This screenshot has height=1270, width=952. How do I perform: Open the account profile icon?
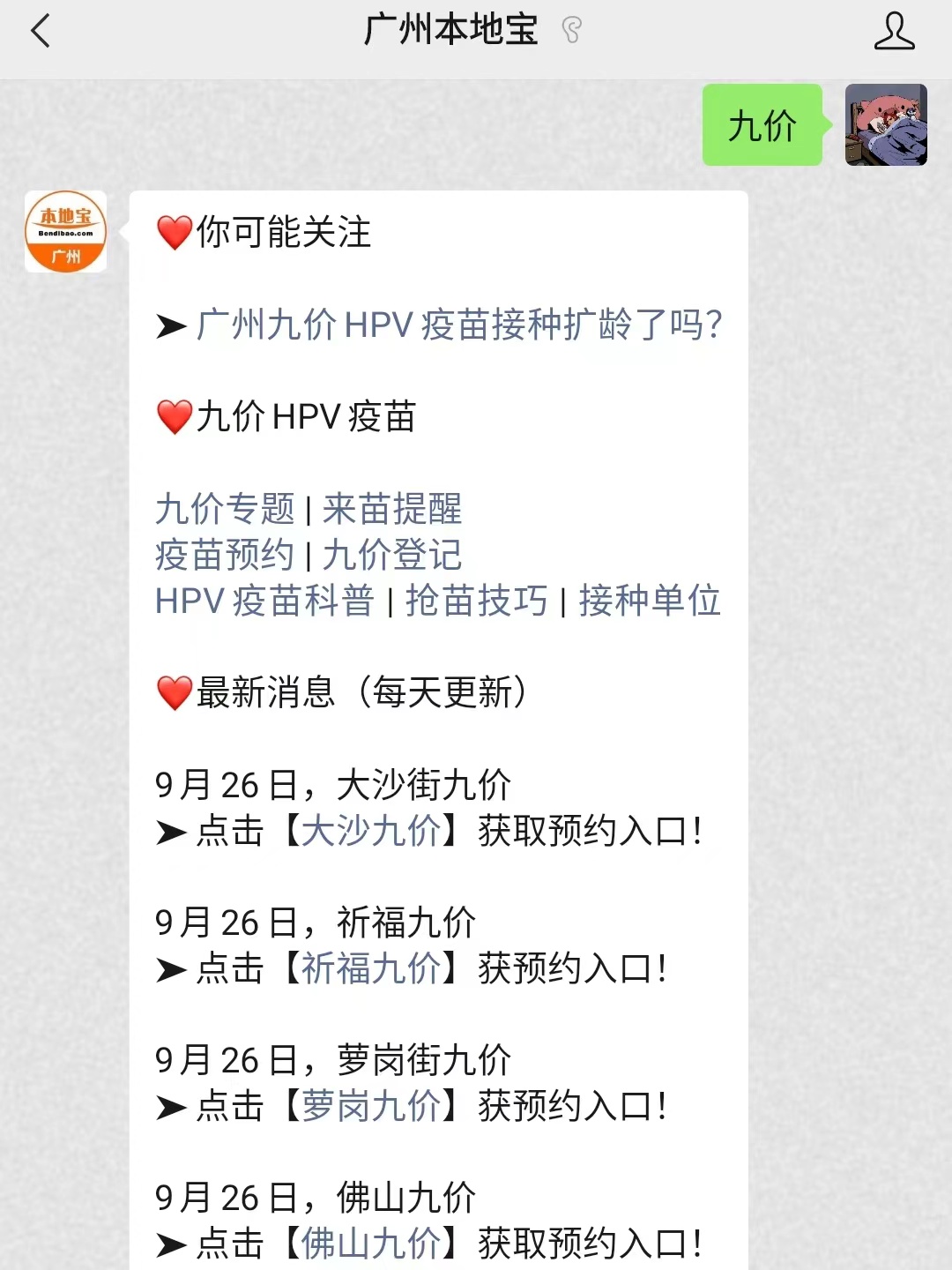(893, 32)
